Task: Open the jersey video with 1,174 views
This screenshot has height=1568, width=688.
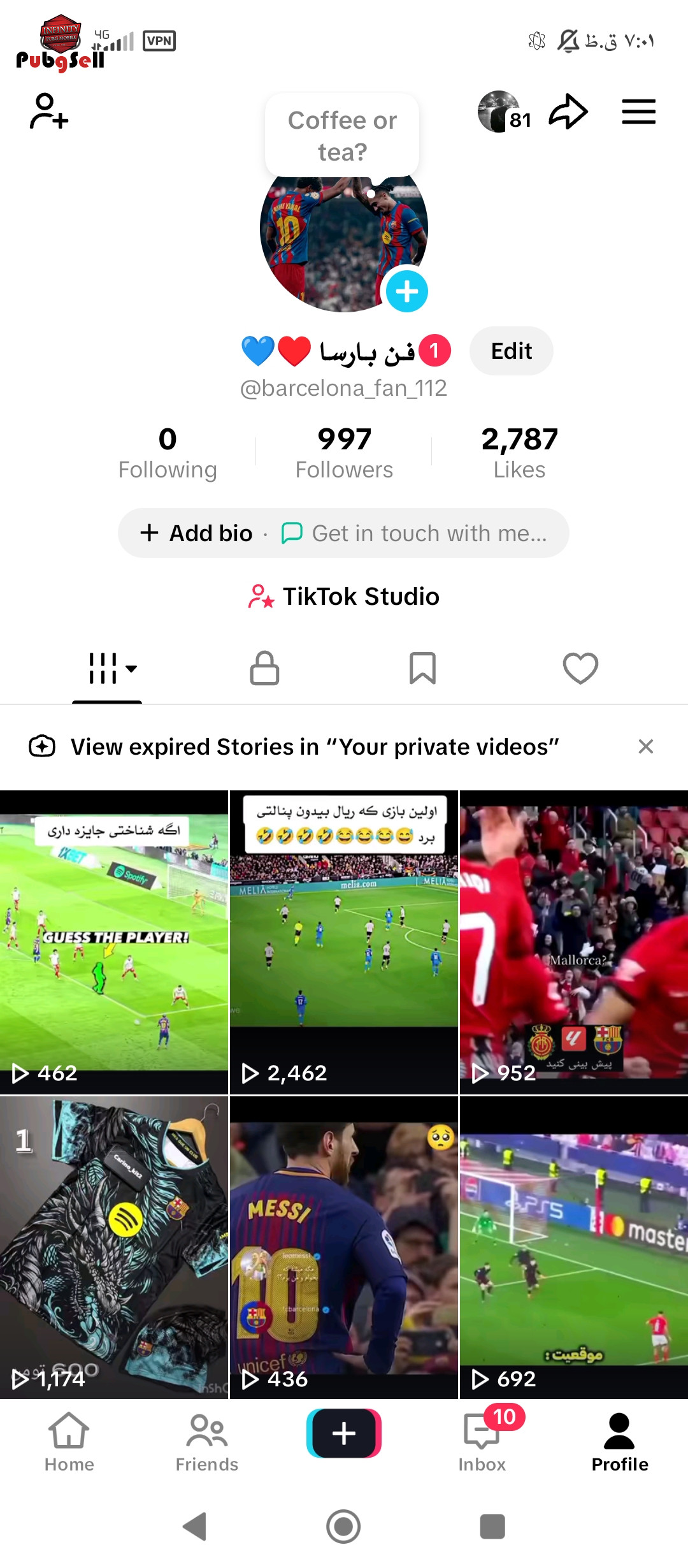Action: 114,1248
